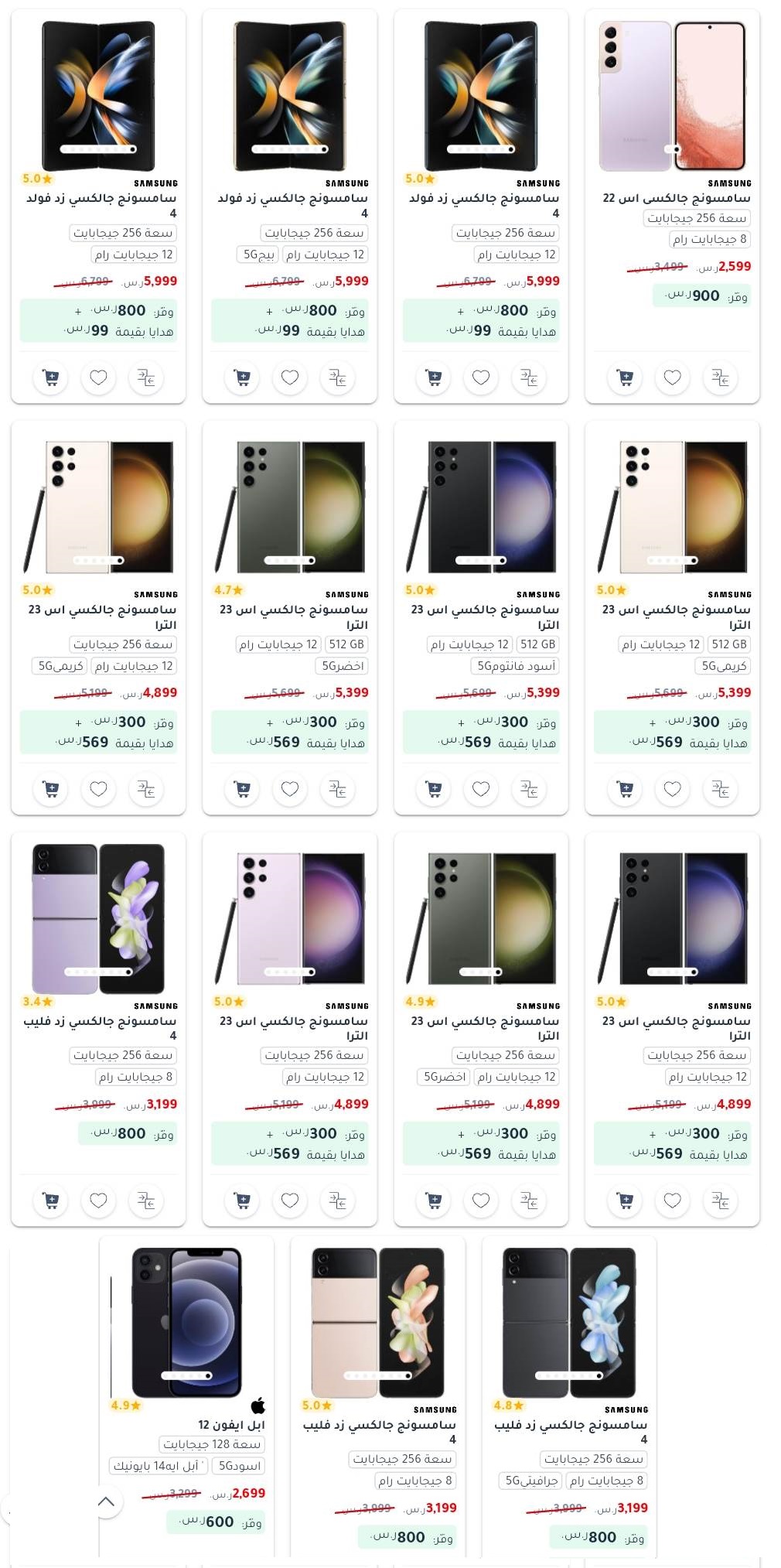Open the Samsung Galaxy S22 product card
Screen dimensions: 781x1568
pyautogui.click(x=672, y=206)
